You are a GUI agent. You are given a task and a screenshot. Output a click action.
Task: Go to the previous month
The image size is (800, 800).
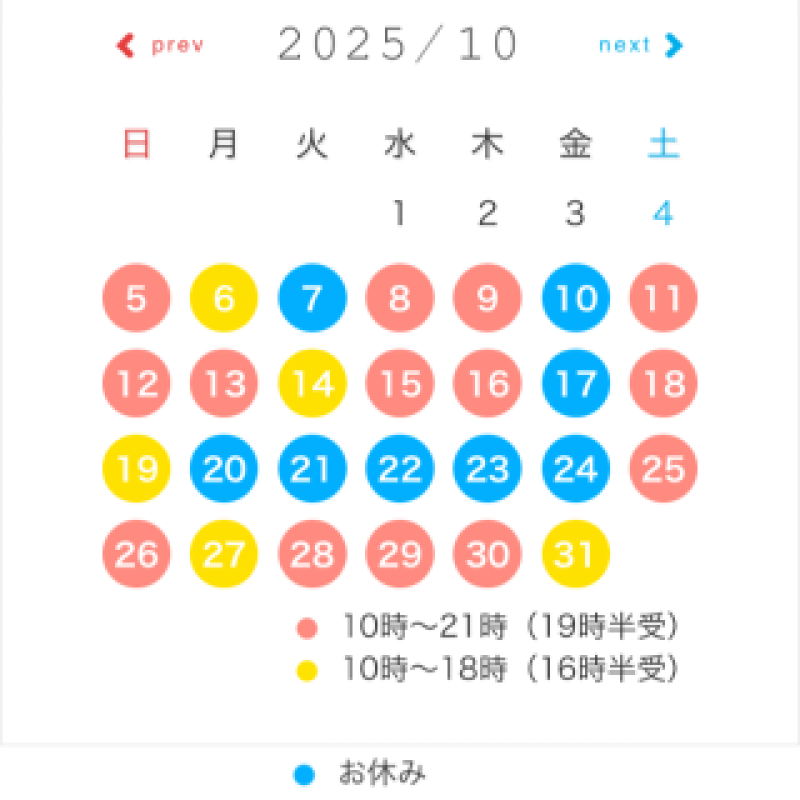(161, 45)
